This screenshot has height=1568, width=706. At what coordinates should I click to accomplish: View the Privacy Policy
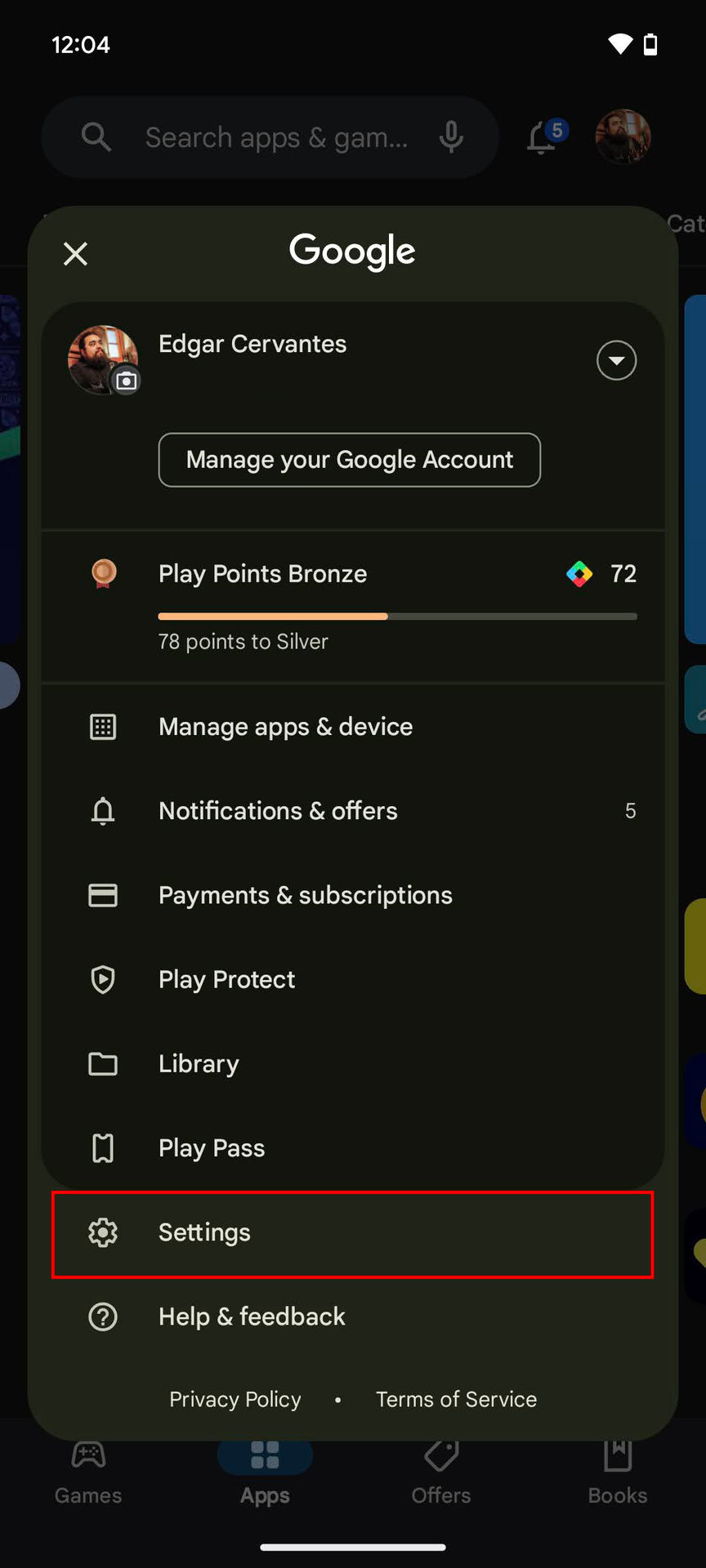[x=235, y=1399]
